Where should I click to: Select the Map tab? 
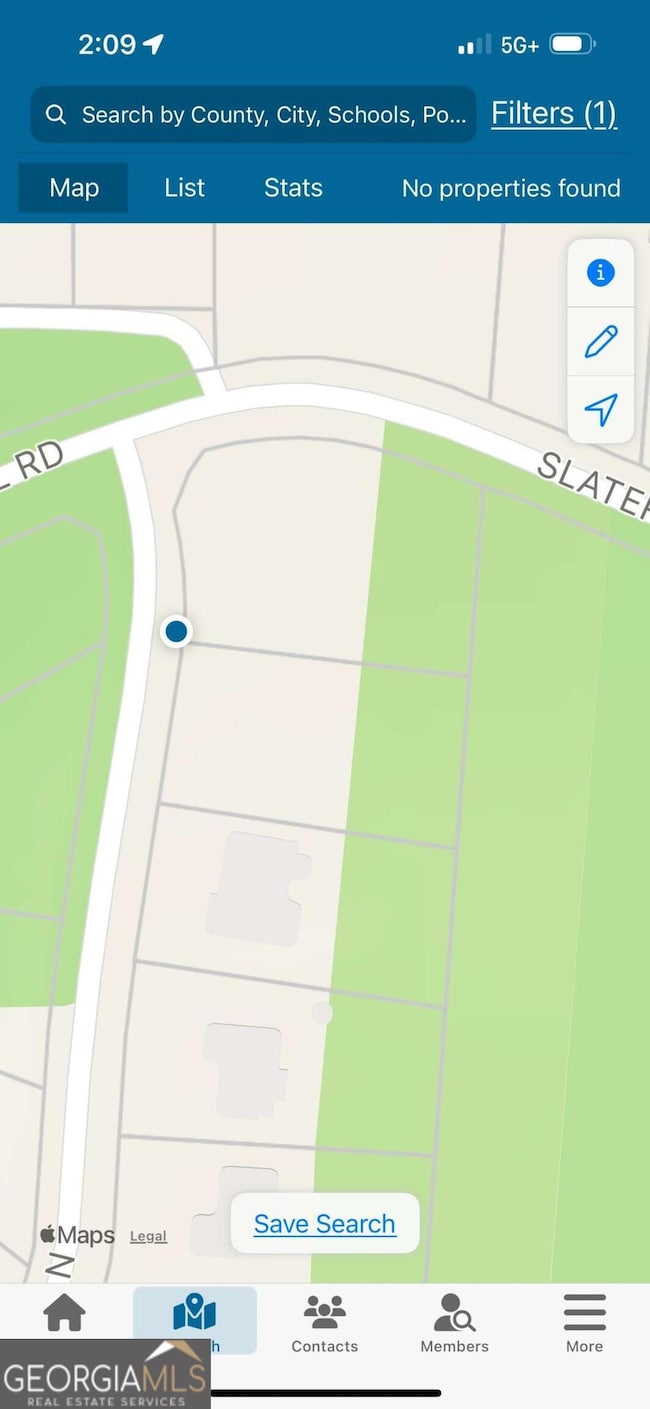tap(74, 188)
